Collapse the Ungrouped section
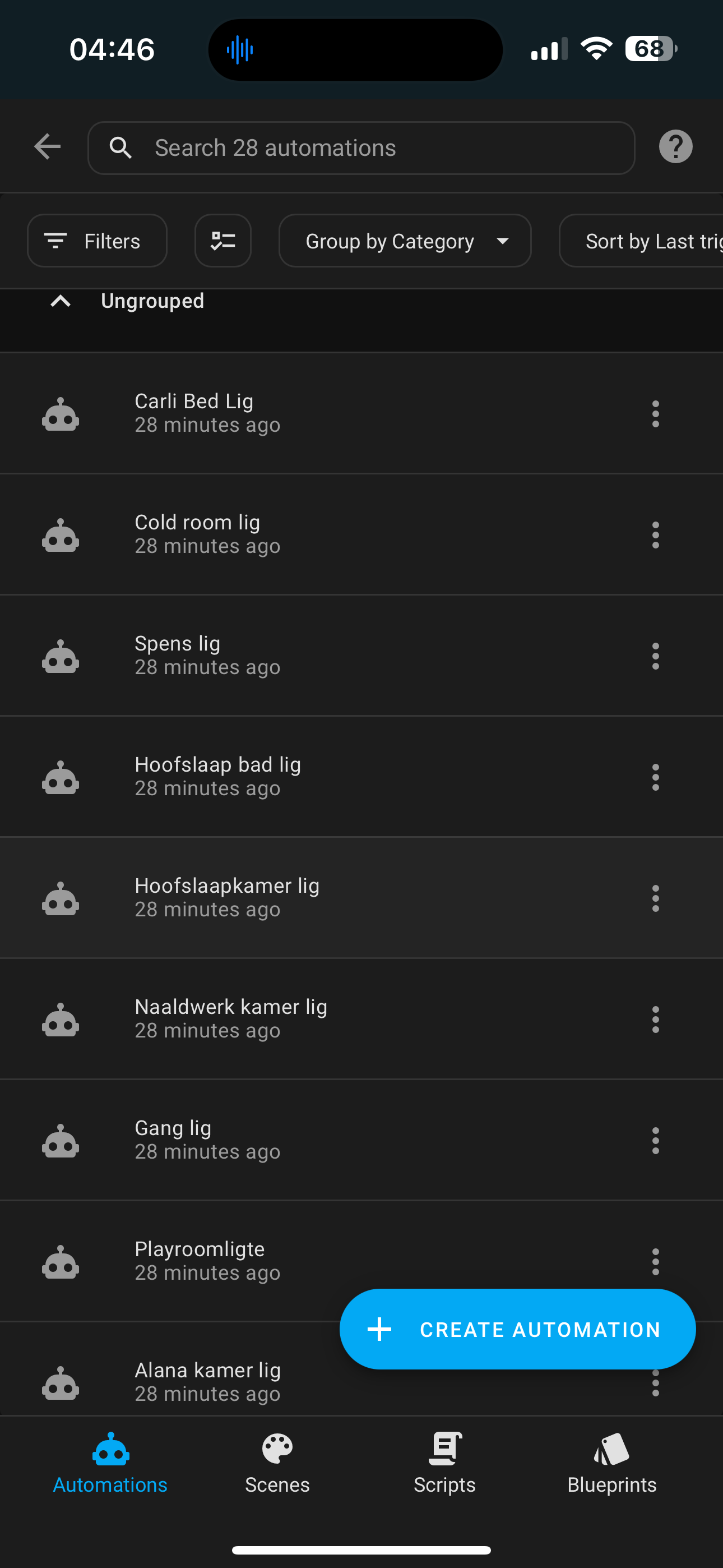 click(x=61, y=301)
